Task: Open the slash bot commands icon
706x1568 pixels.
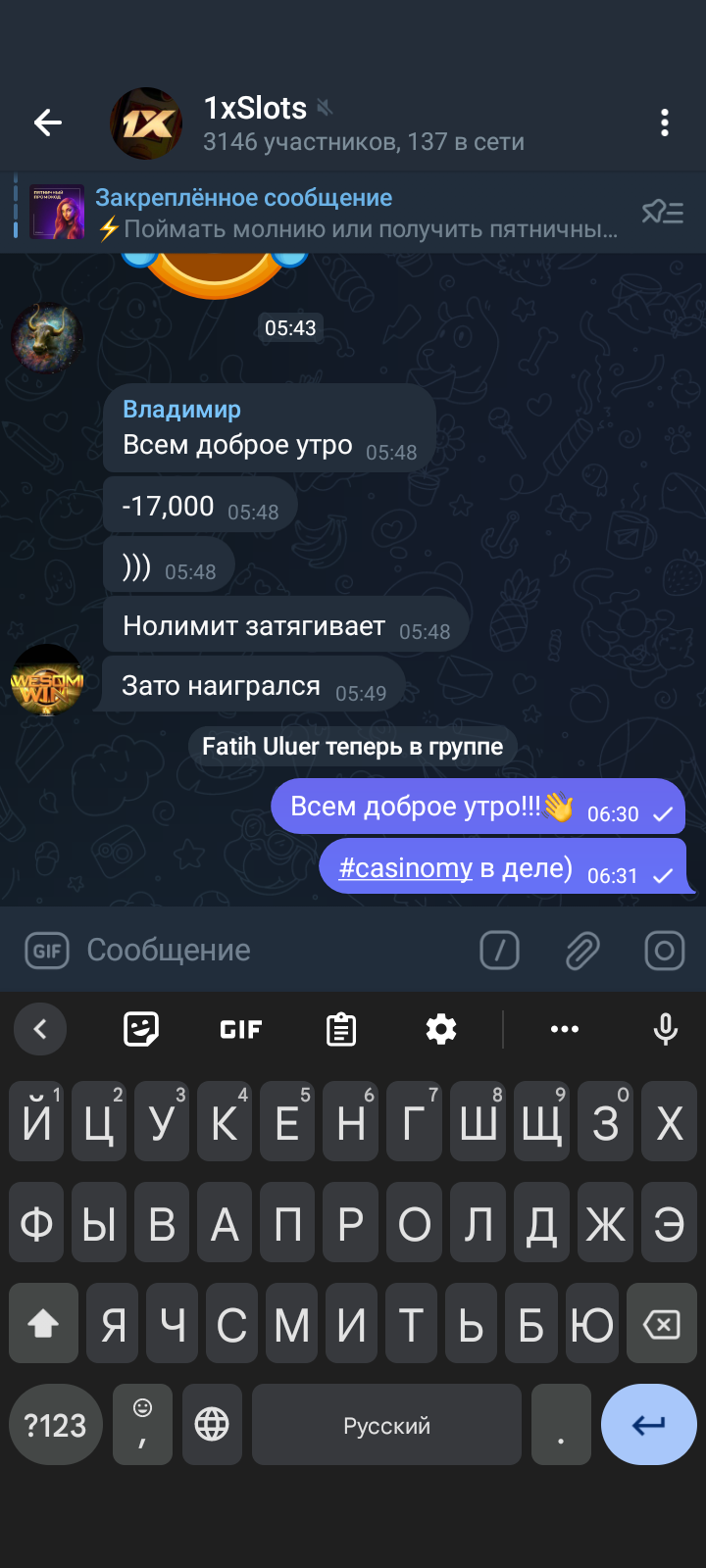Action: [x=499, y=950]
